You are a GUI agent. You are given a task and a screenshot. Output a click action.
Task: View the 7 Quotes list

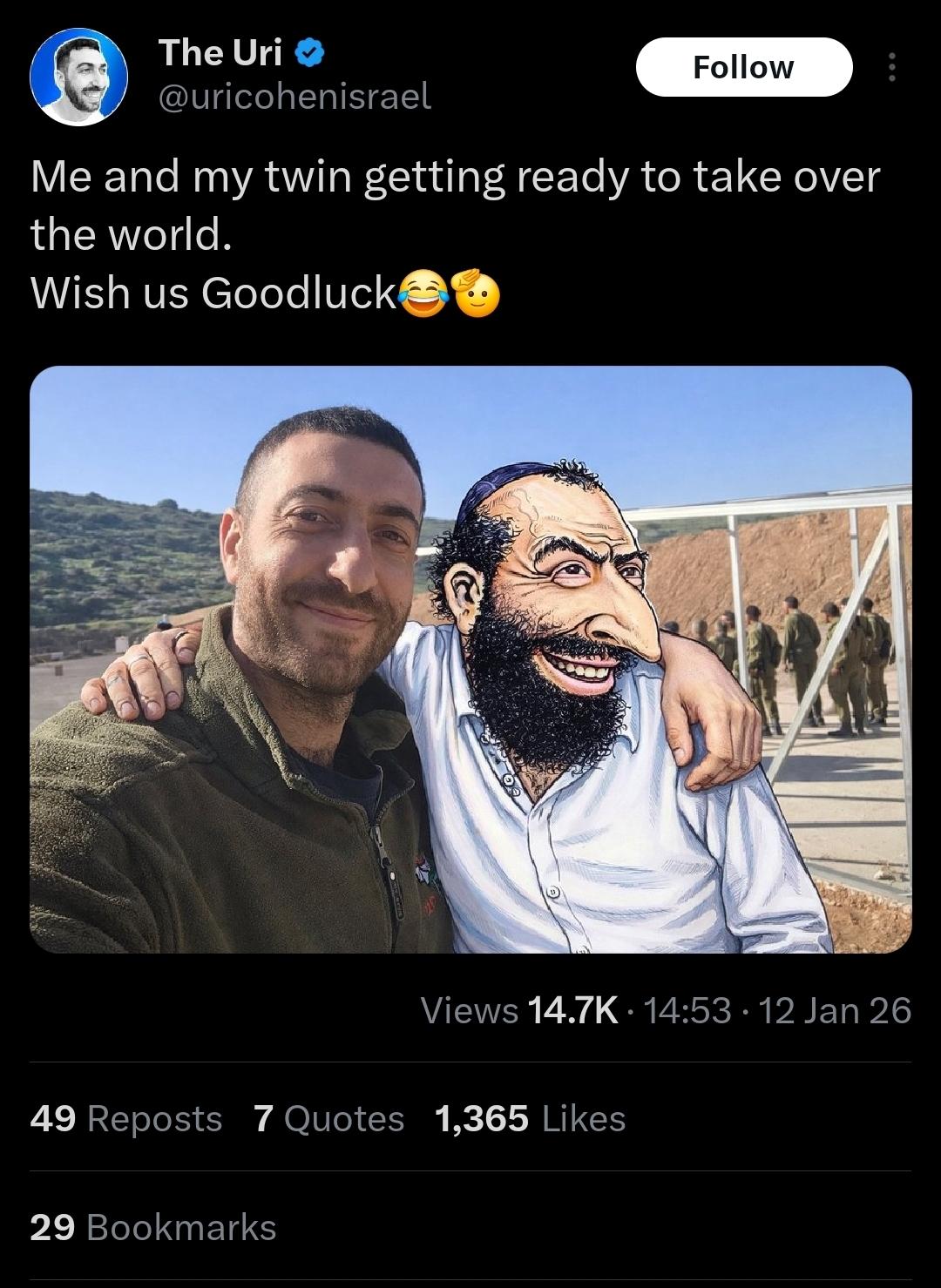pyautogui.click(x=328, y=1118)
